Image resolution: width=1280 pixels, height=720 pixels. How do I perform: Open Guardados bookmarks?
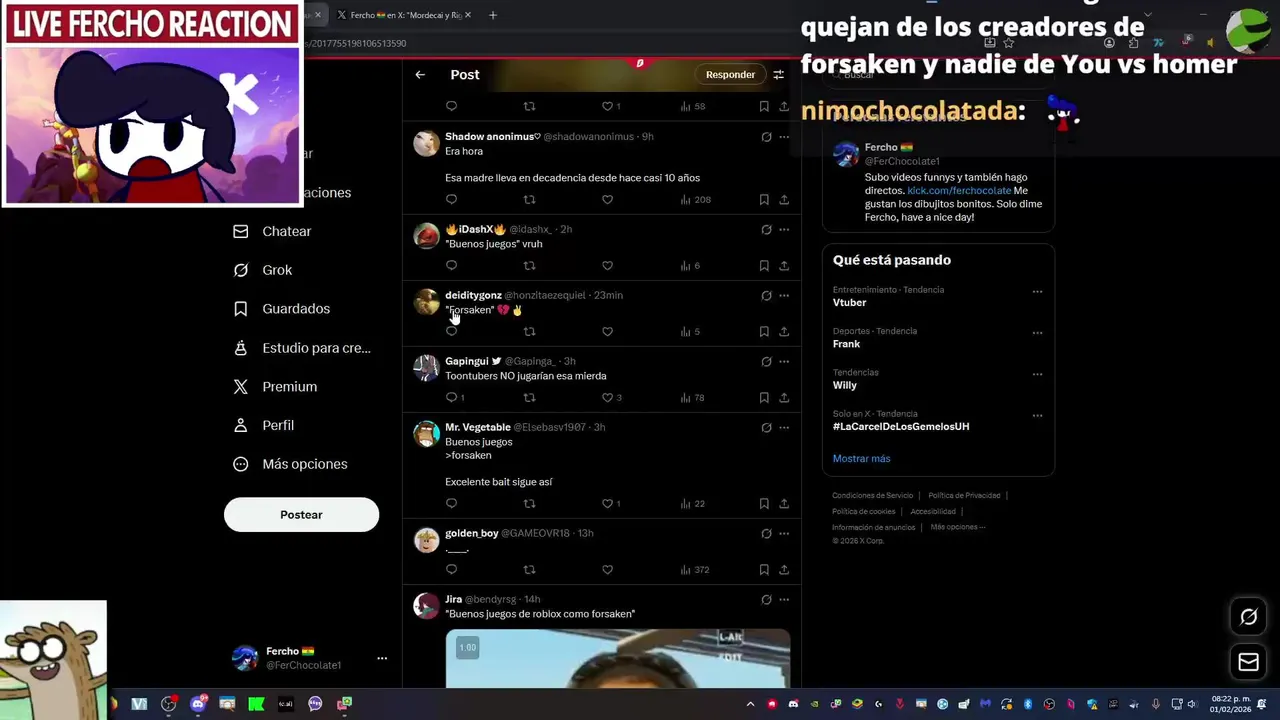(295, 309)
